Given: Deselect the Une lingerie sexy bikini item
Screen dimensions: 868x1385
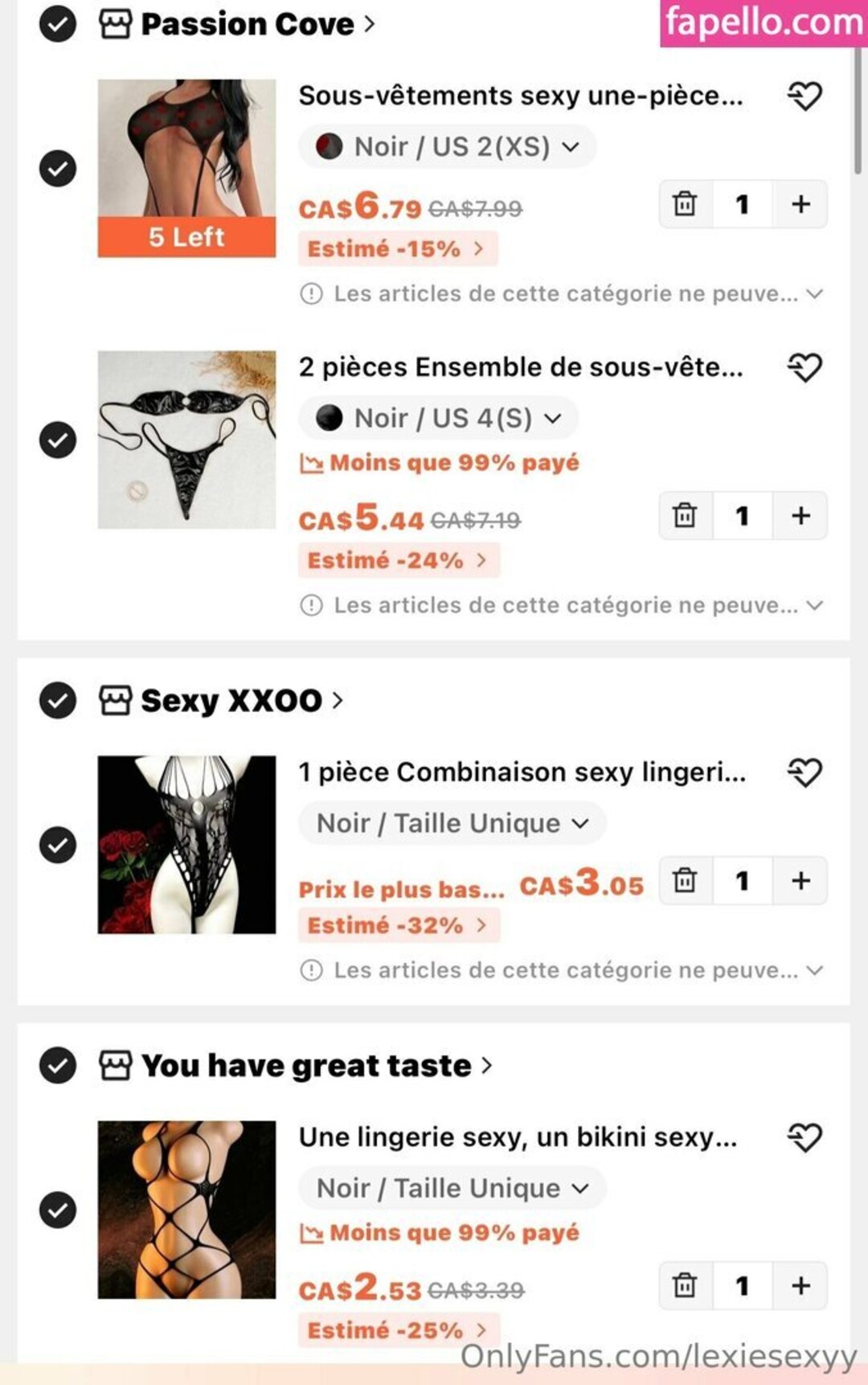Looking at the screenshot, I should tap(58, 1210).
